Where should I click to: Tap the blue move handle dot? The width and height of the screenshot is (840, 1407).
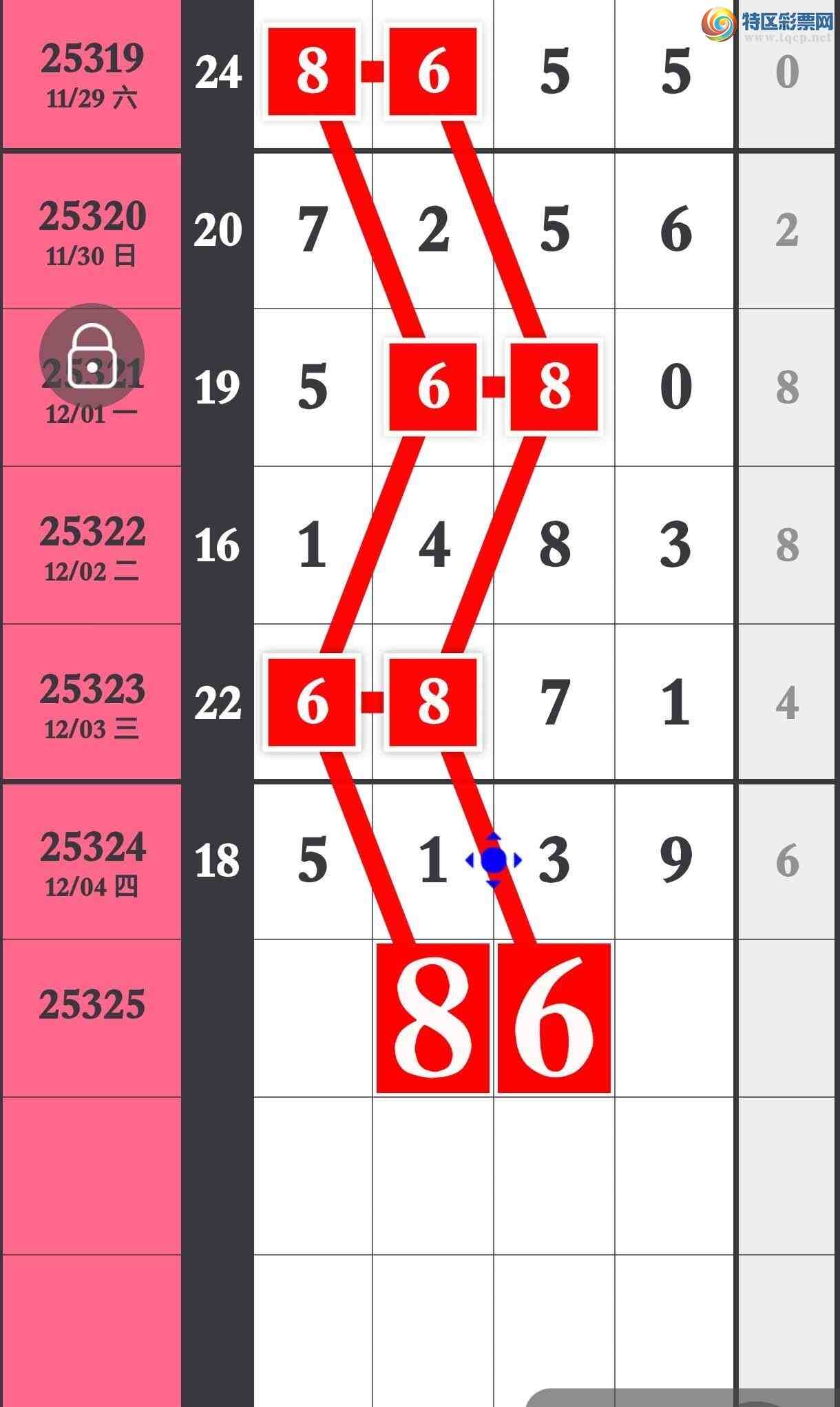click(493, 860)
